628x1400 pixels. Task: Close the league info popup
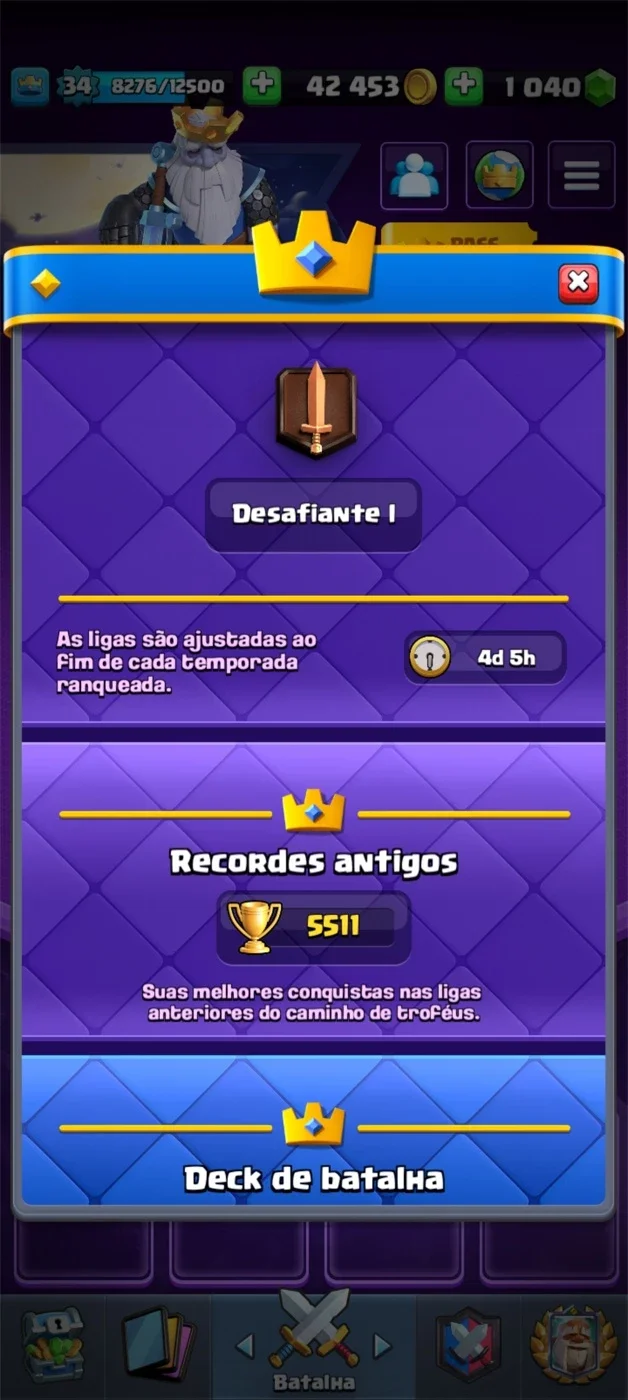(578, 283)
